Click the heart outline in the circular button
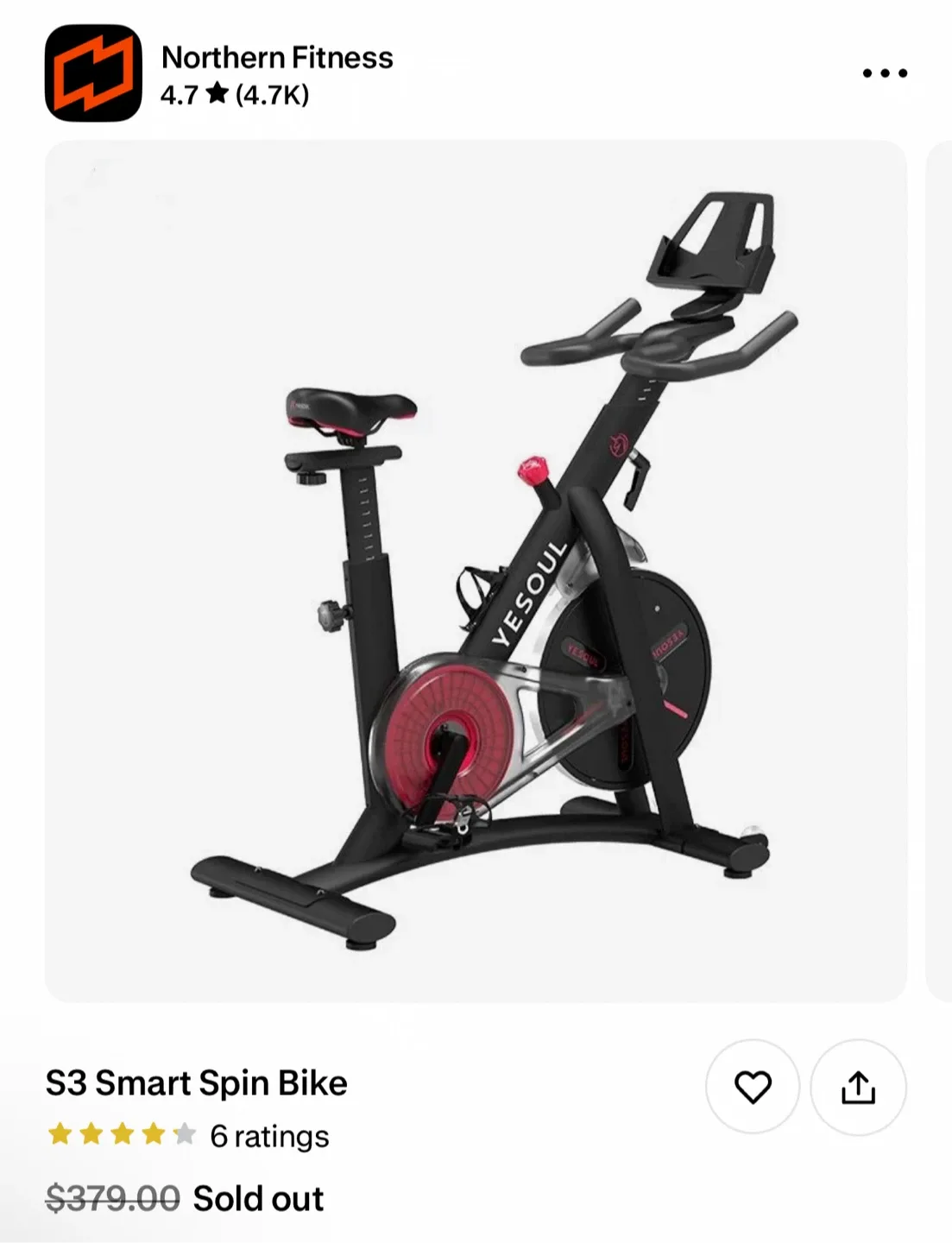Image resolution: width=952 pixels, height=1243 pixels. [x=753, y=1087]
